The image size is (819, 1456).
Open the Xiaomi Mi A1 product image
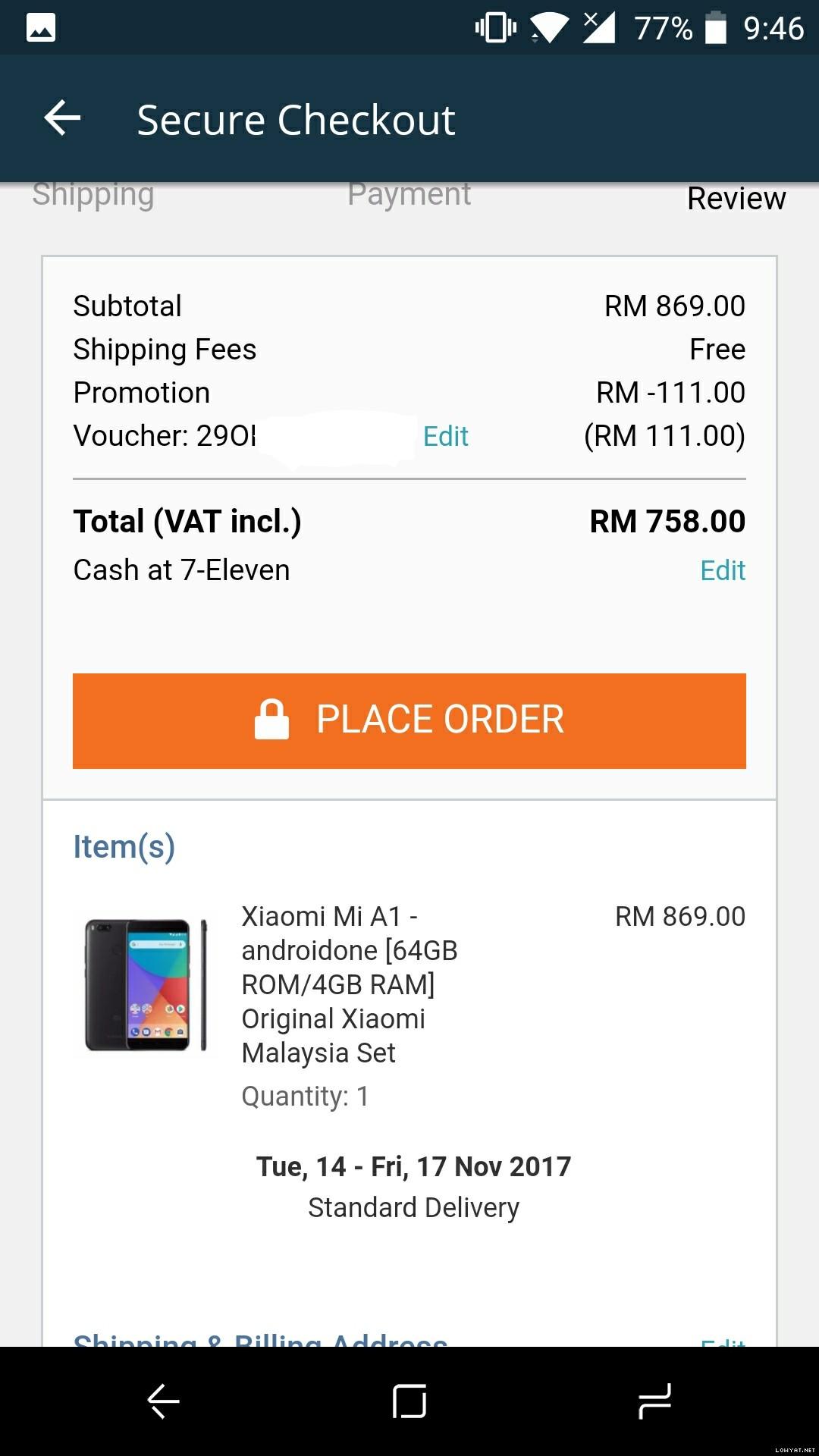145,984
